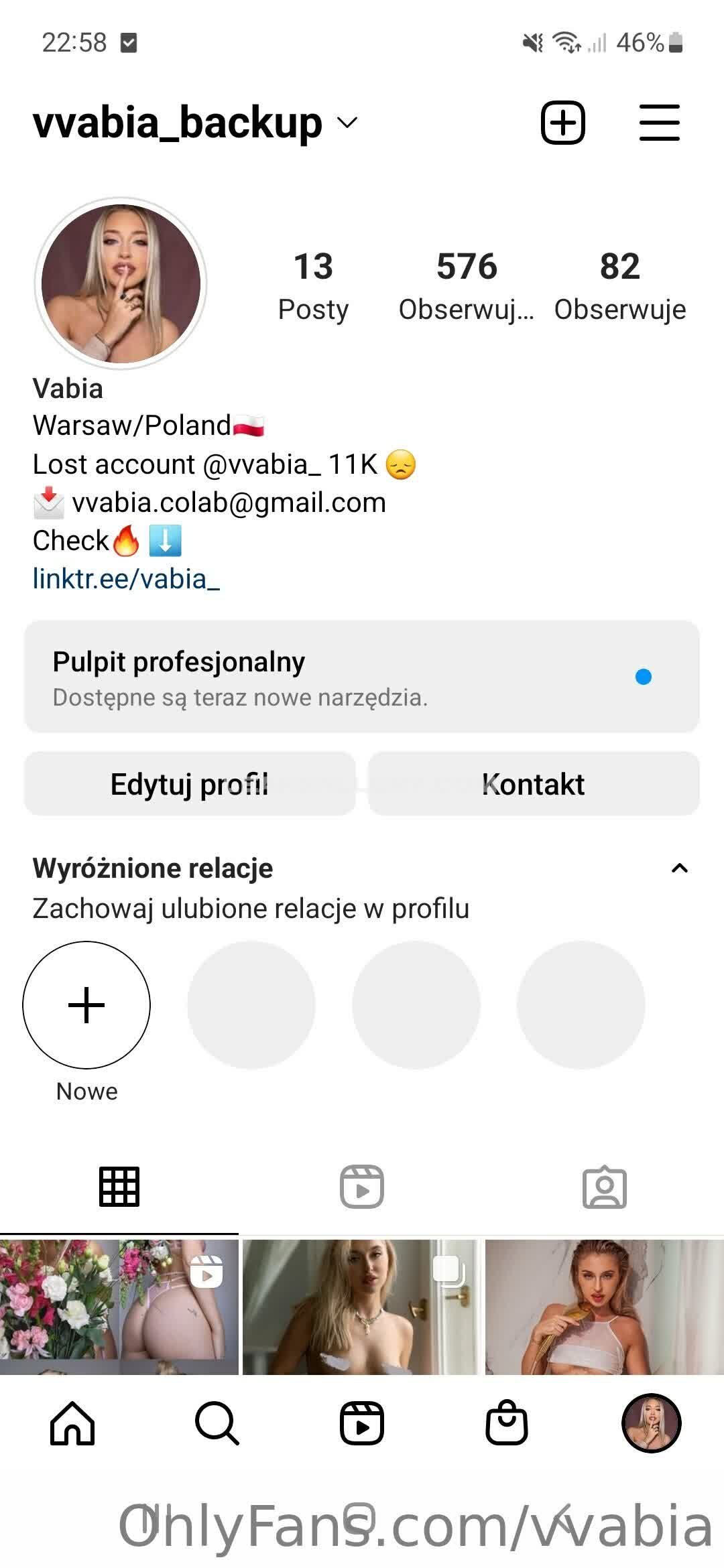Image resolution: width=724 pixels, height=1568 pixels.
Task: Tap the Kontakt button
Action: point(534,784)
